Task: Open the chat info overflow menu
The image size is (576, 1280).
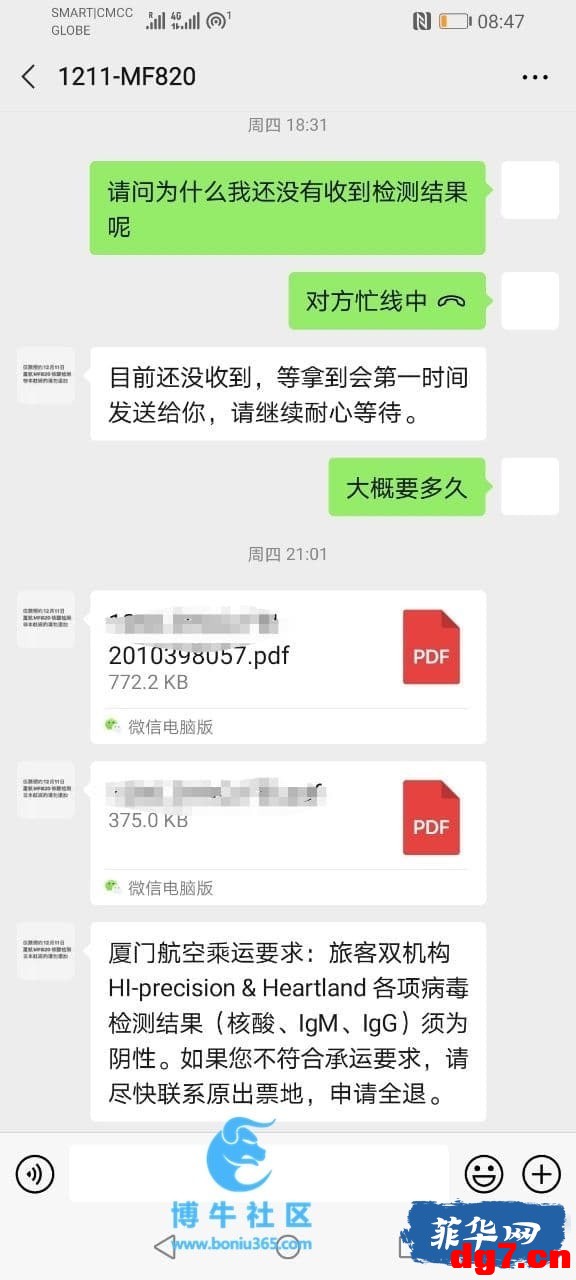Action: [x=535, y=77]
